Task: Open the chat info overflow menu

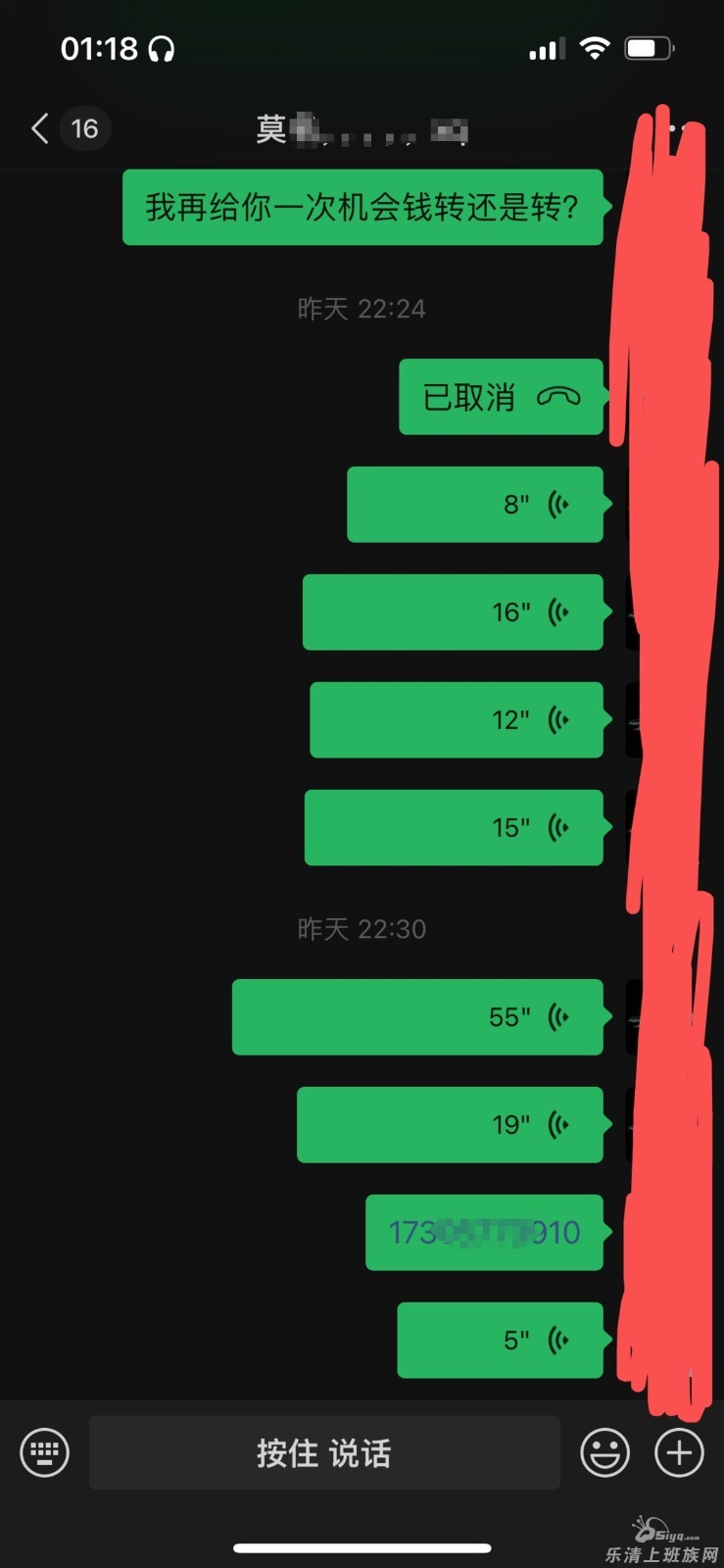Action: point(678,128)
